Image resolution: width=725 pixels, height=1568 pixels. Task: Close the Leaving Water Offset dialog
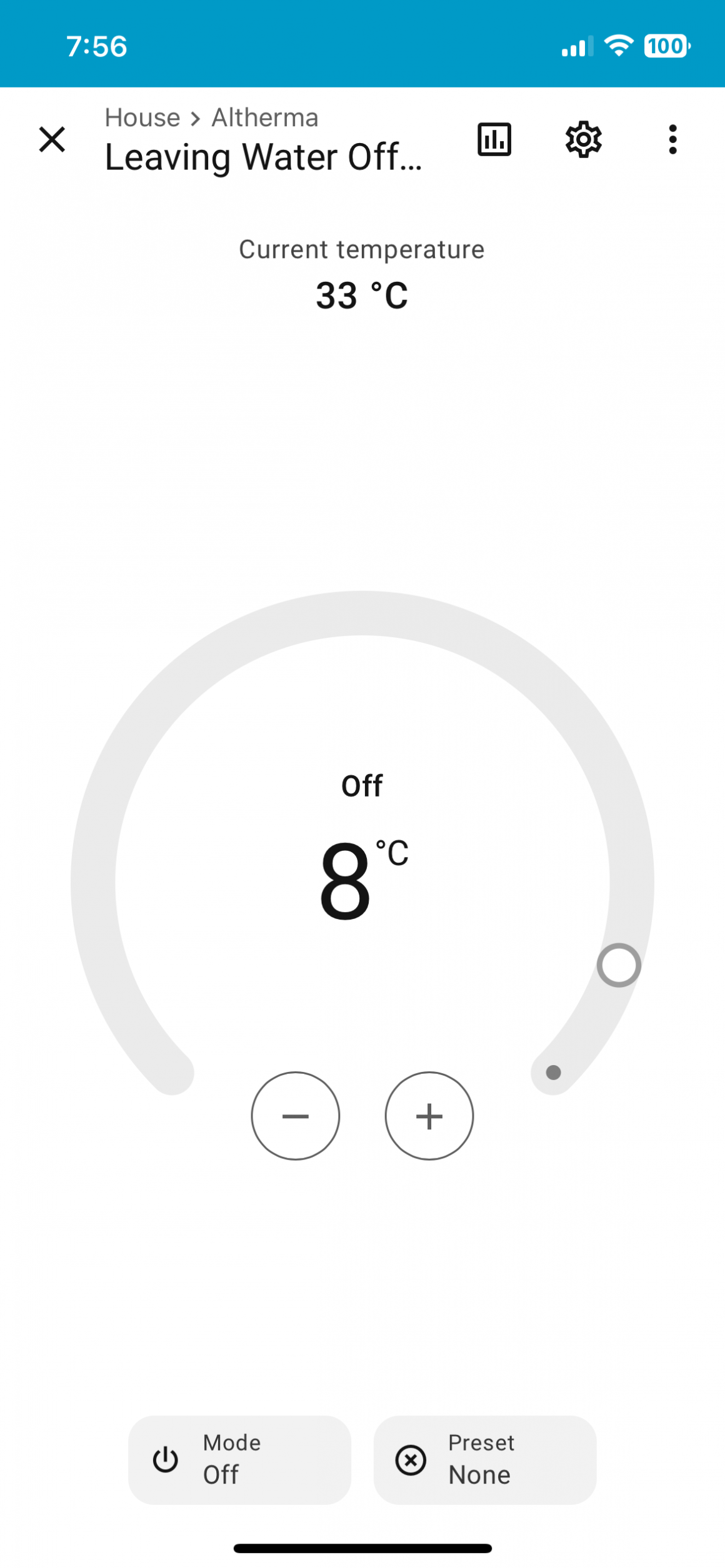pos(52,139)
